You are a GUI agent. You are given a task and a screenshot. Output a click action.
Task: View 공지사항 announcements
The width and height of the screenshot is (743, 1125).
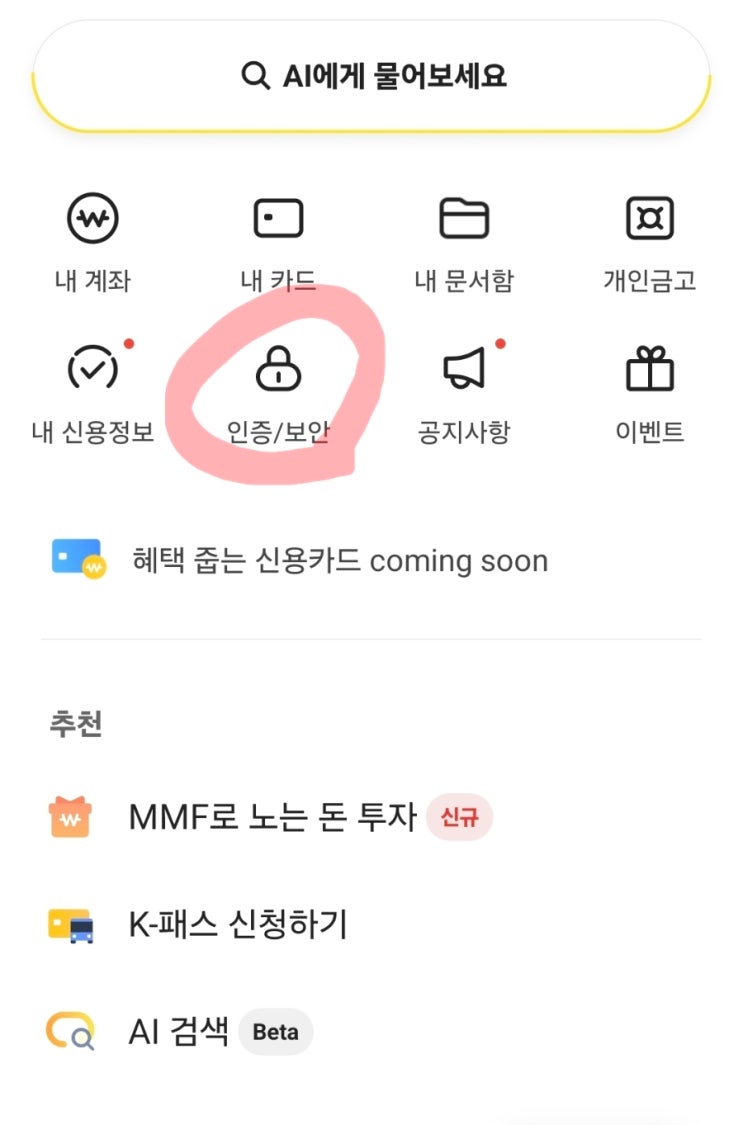point(464,394)
